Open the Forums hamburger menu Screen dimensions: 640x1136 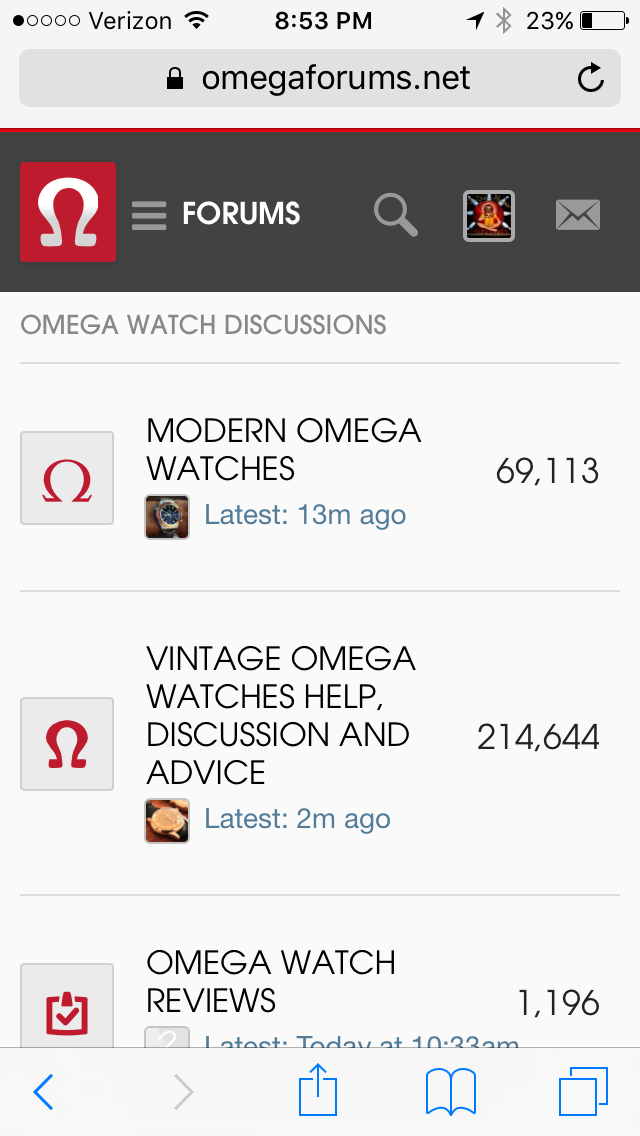pos(149,215)
